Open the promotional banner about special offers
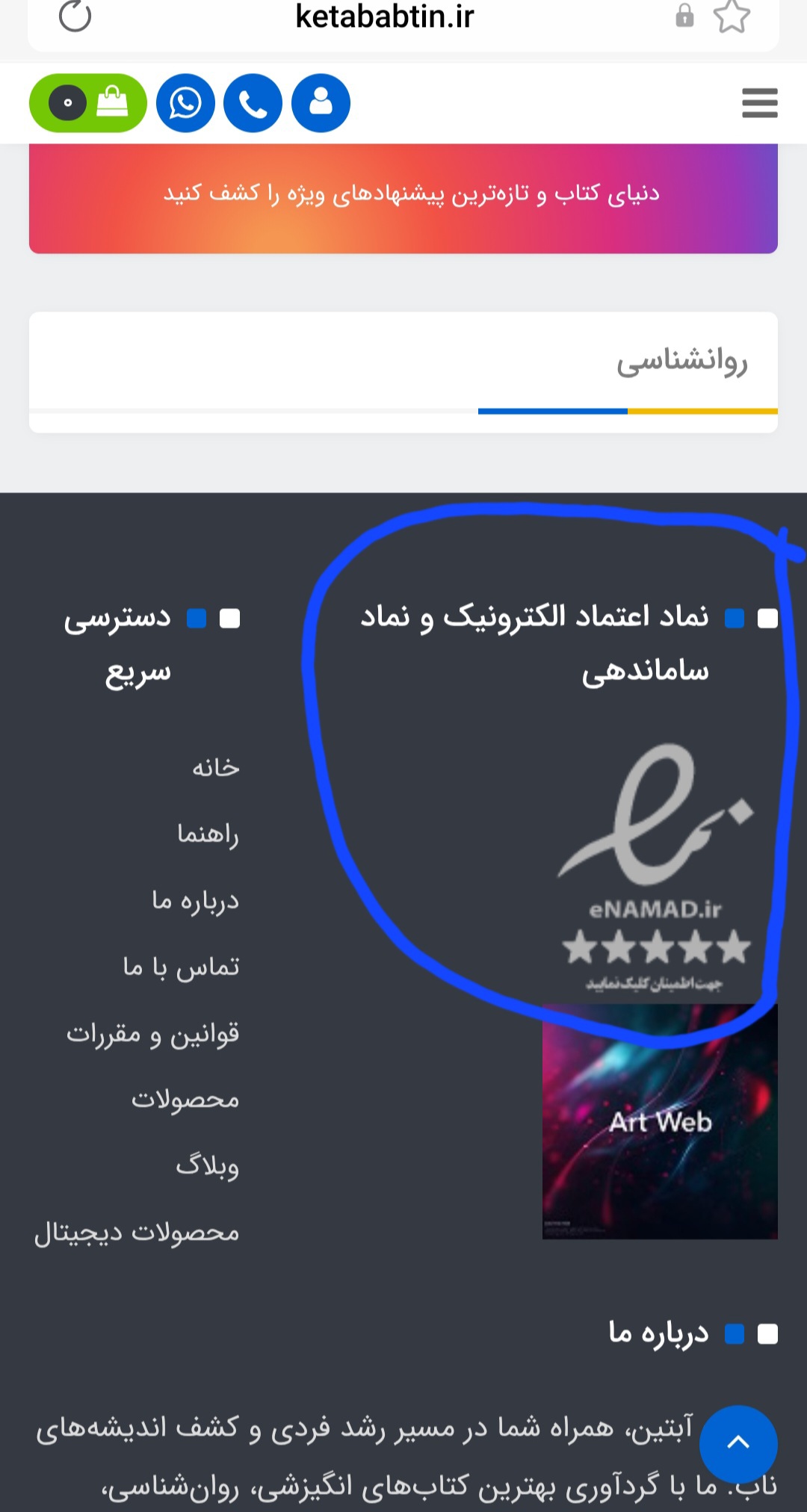Image resolution: width=807 pixels, height=1512 pixels. coord(403,196)
